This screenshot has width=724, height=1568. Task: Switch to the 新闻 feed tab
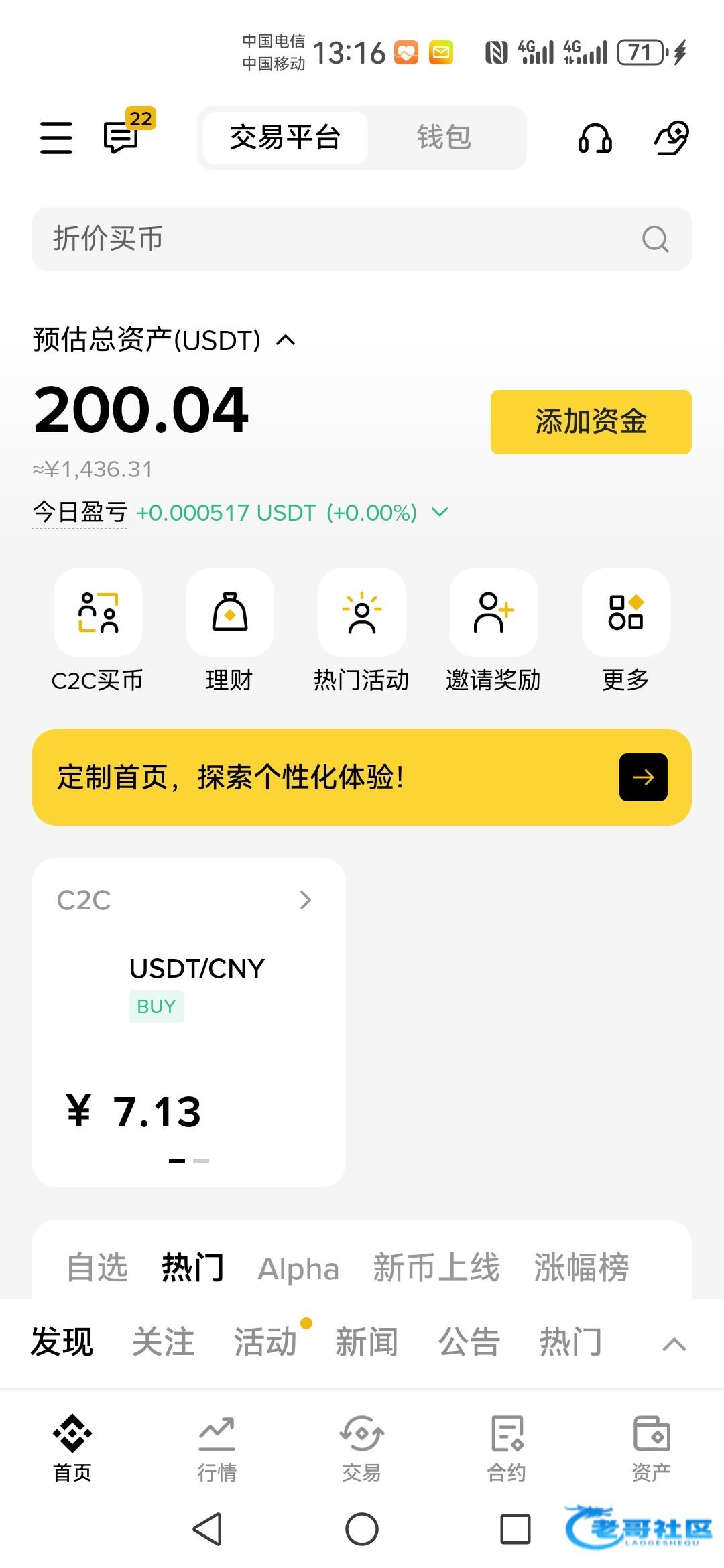tap(367, 1342)
